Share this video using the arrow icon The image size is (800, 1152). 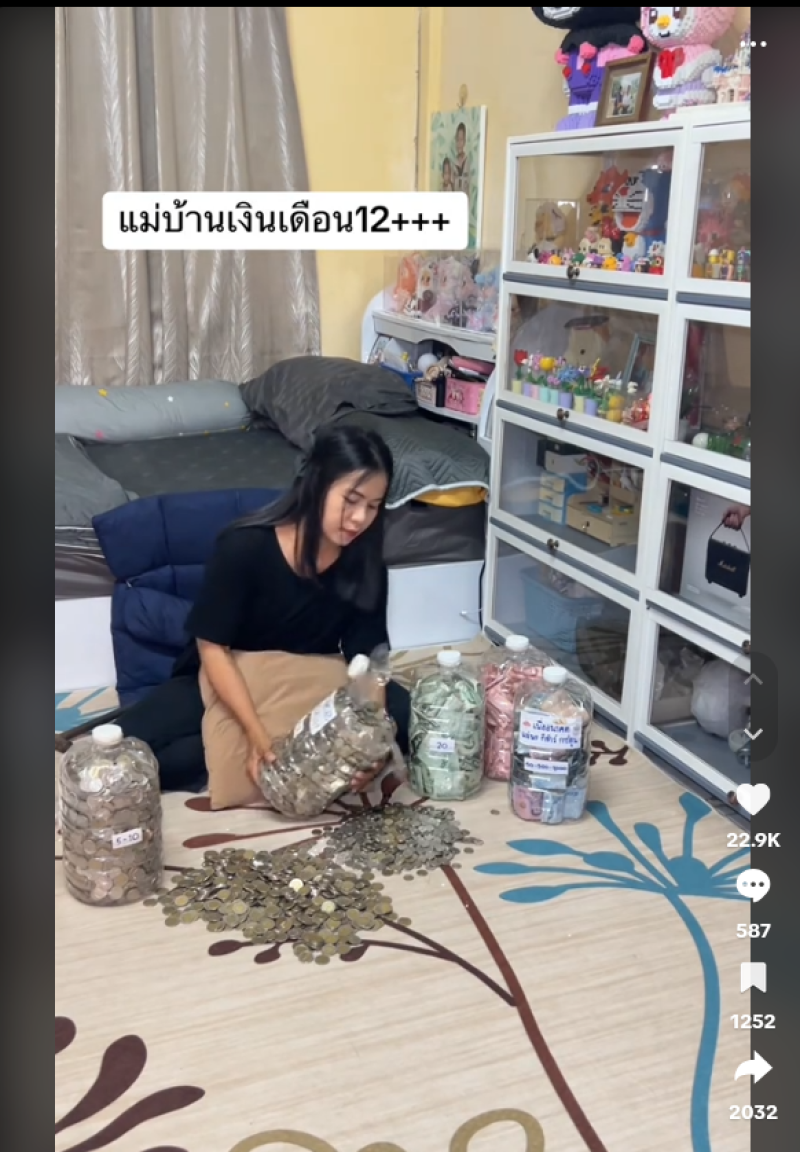753,1068
